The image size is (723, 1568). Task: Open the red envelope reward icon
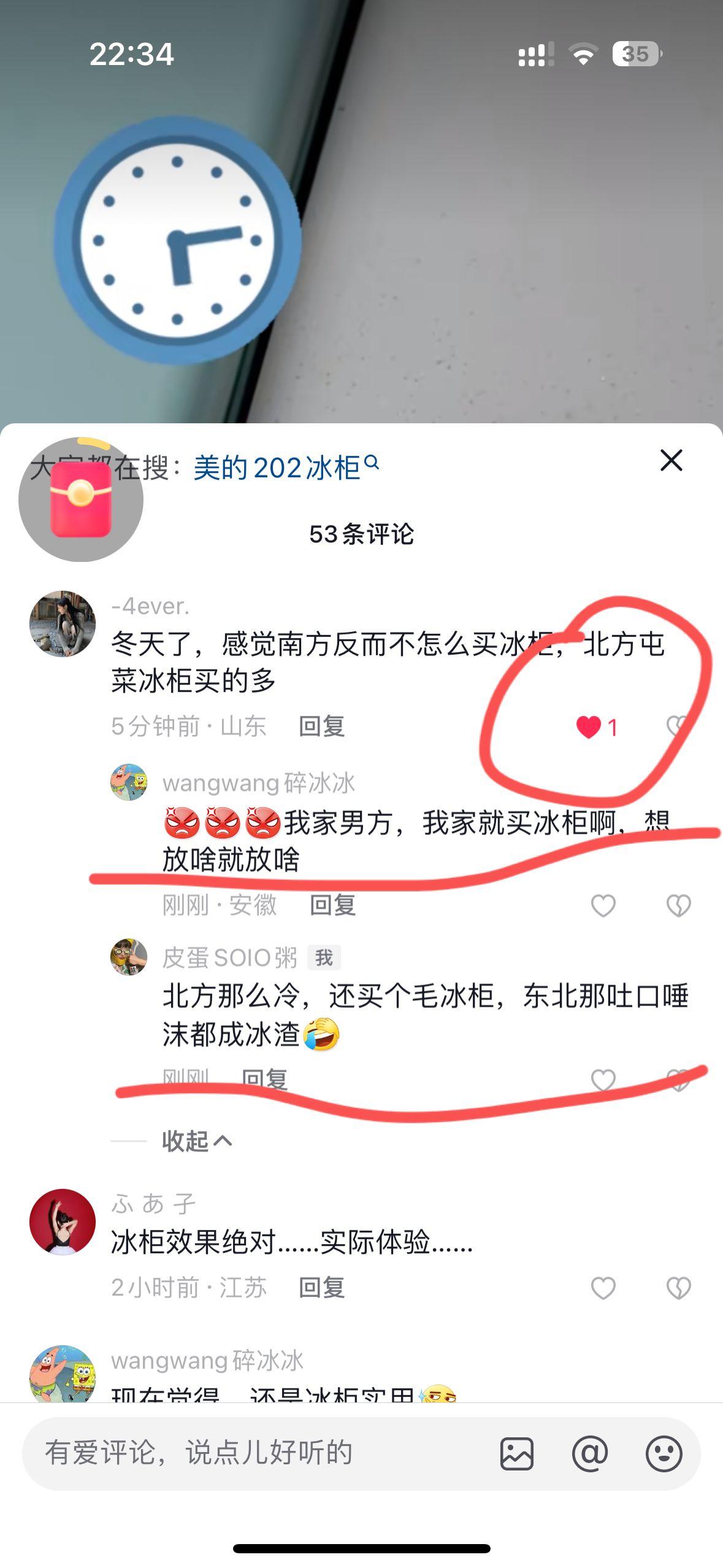click(x=81, y=499)
